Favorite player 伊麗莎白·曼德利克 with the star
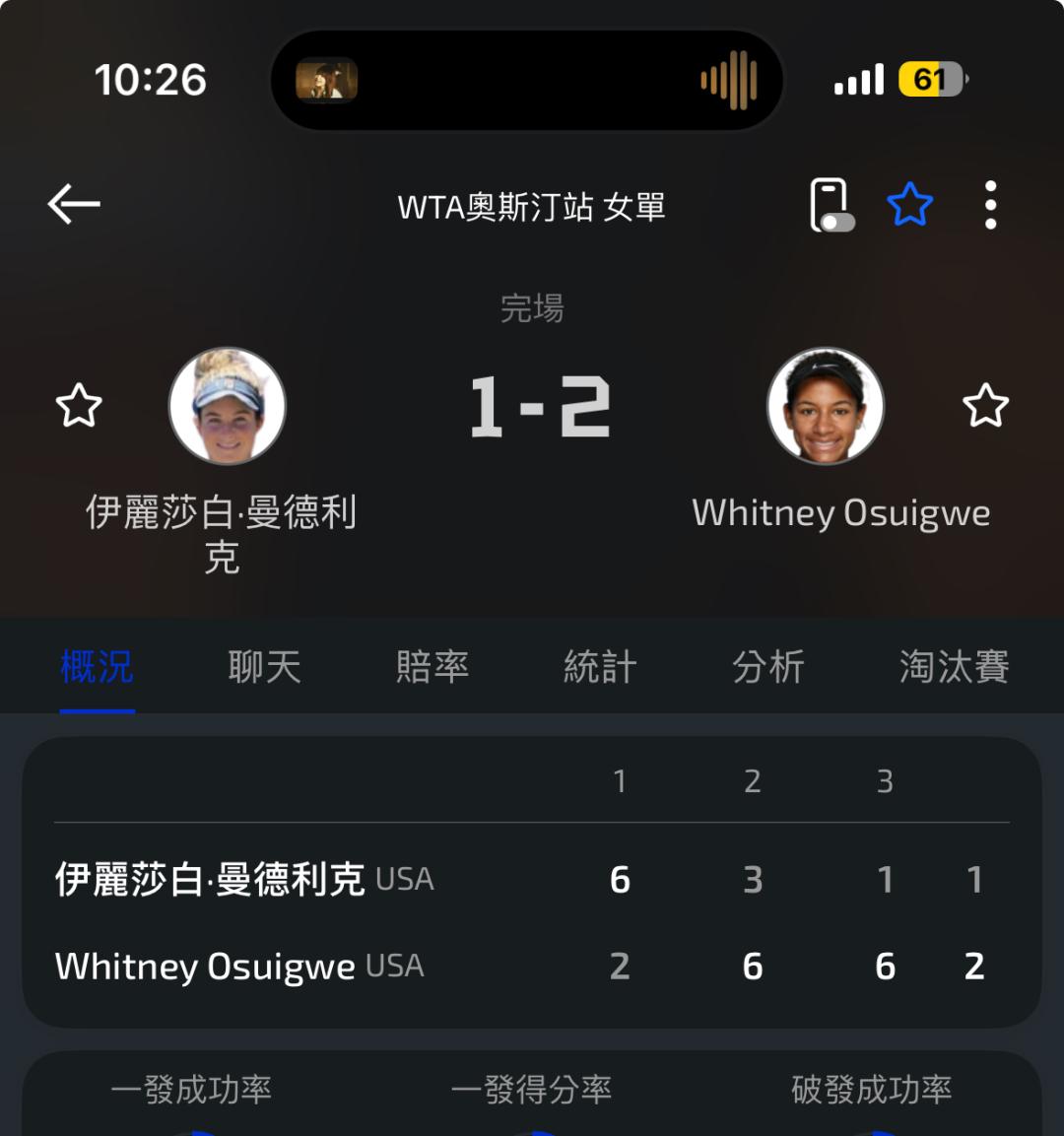This screenshot has width=1064, height=1136. click(79, 406)
